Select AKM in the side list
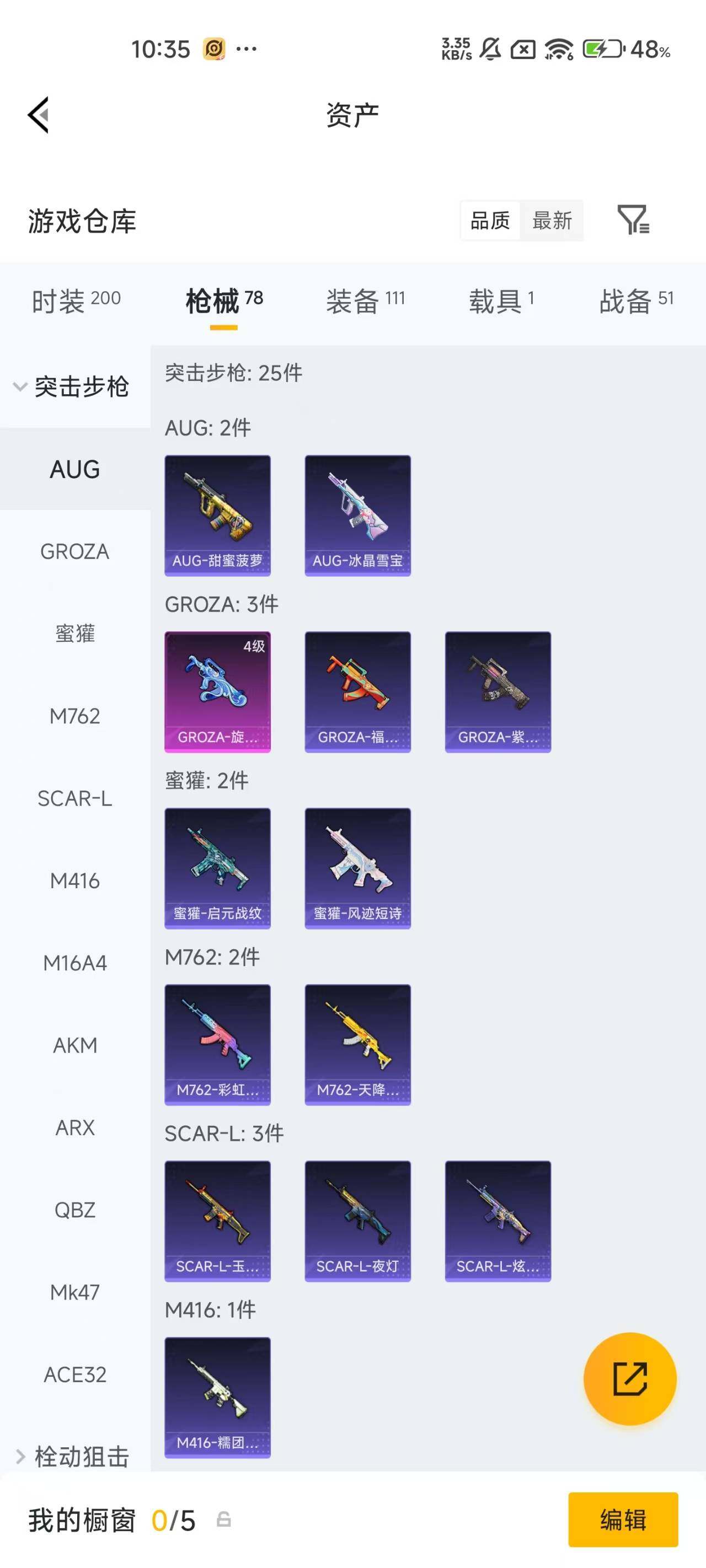This screenshot has height=1568, width=706. click(75, 1045)
